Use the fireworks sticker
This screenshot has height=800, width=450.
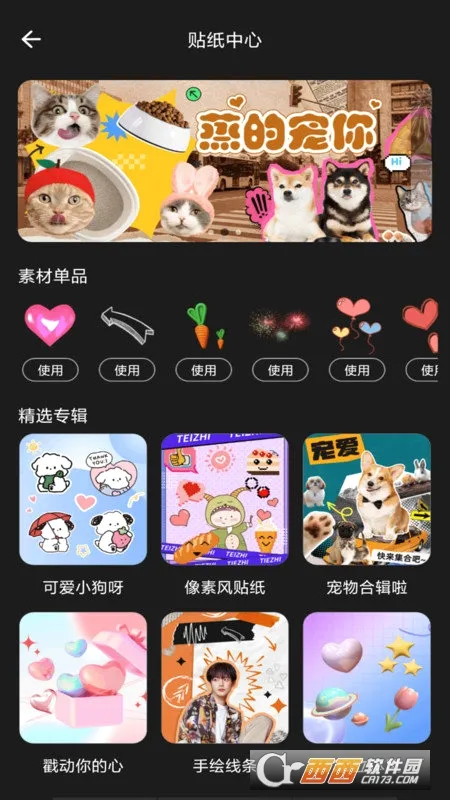point(280,370)
